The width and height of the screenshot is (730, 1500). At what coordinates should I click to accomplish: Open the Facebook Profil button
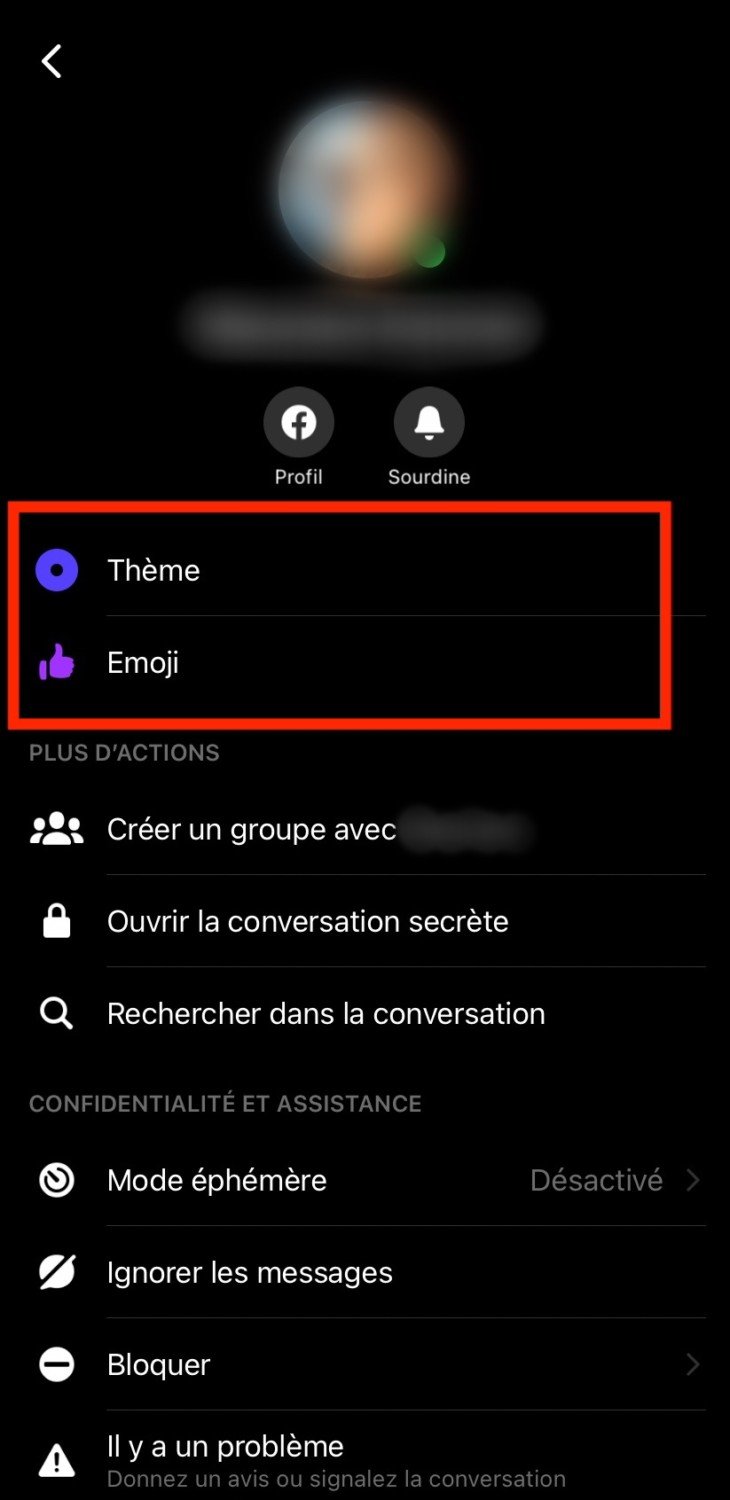[298, 423]
